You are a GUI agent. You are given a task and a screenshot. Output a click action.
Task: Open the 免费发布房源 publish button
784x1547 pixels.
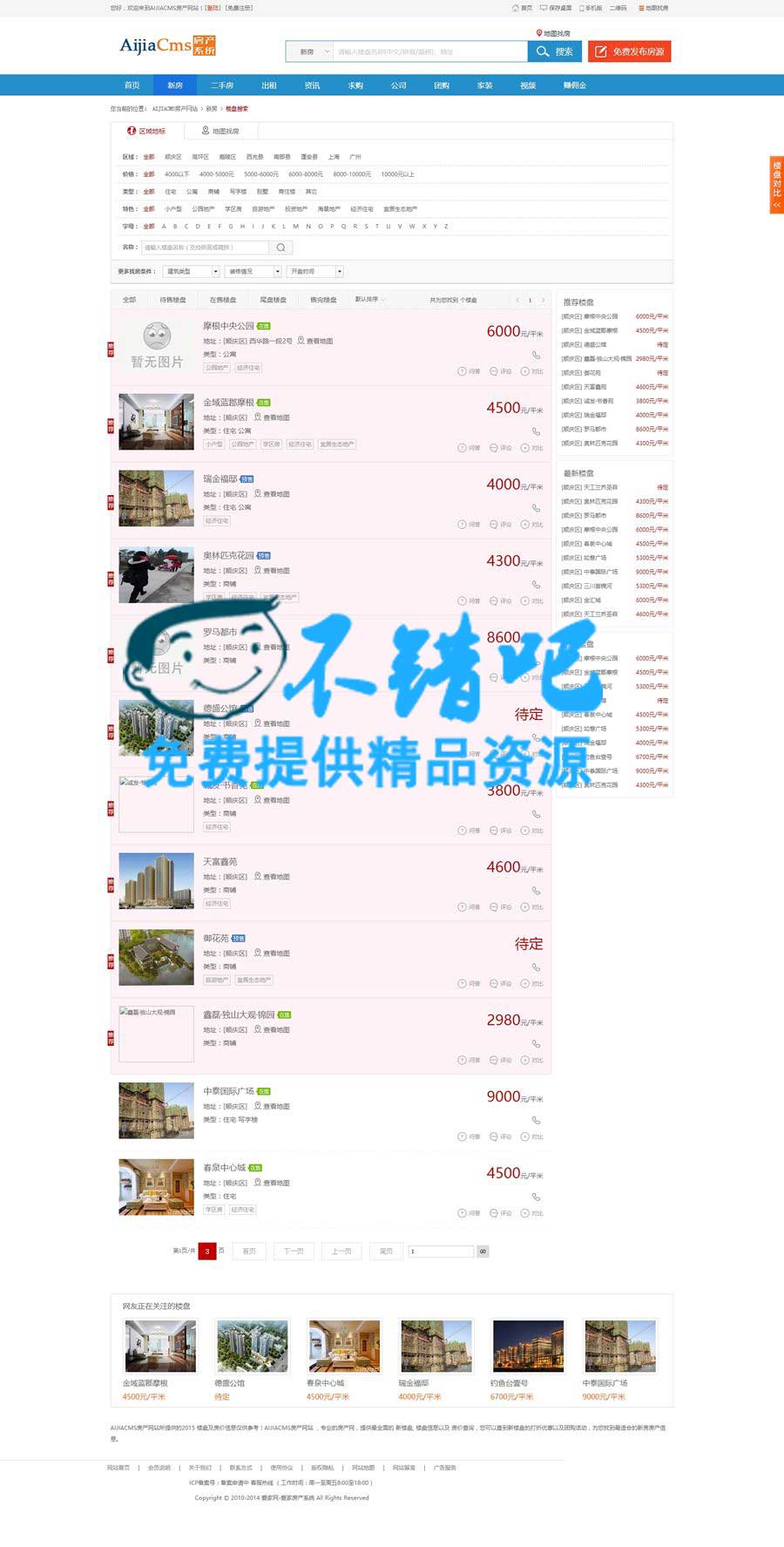coord(629,51)
